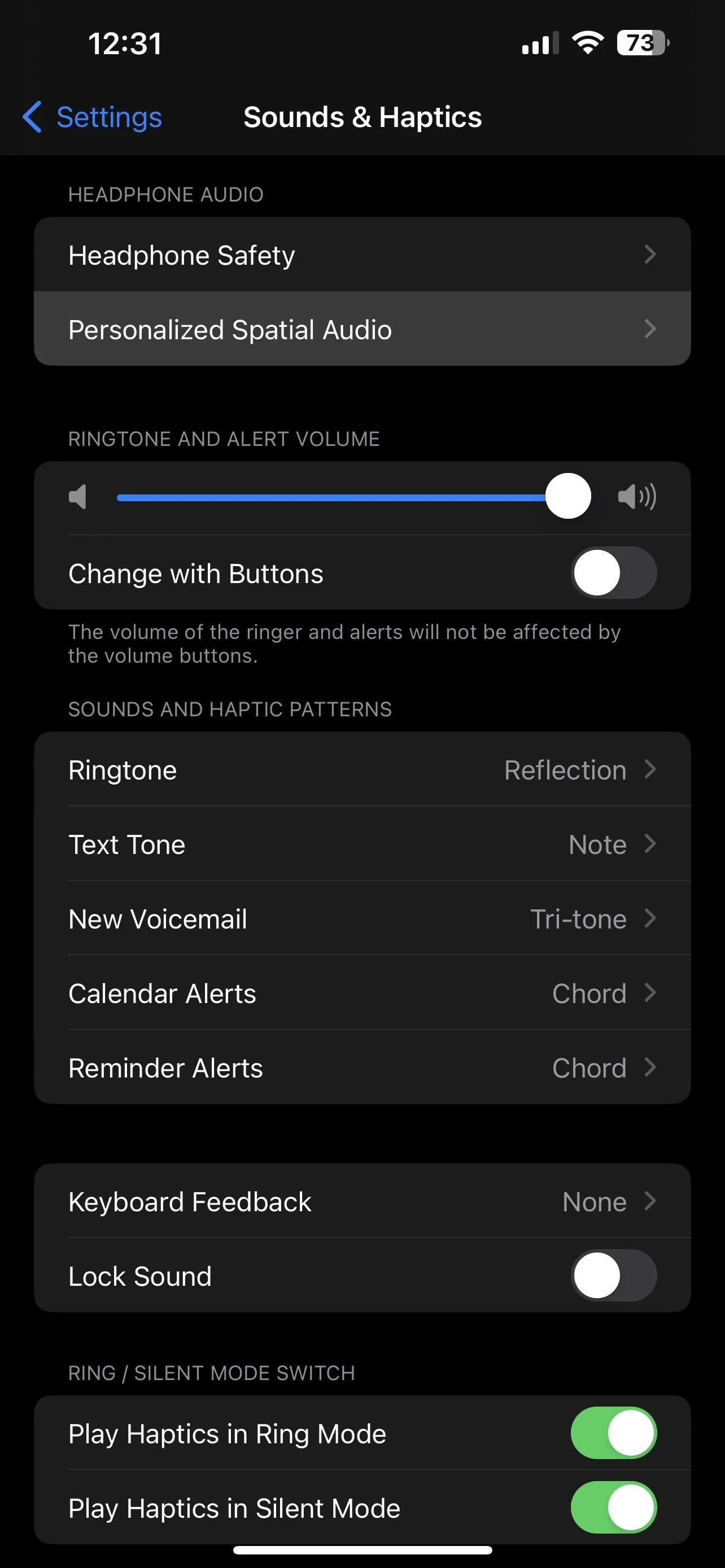
Task: Enable Change with Buttons
Action: (x=614, y=572)
